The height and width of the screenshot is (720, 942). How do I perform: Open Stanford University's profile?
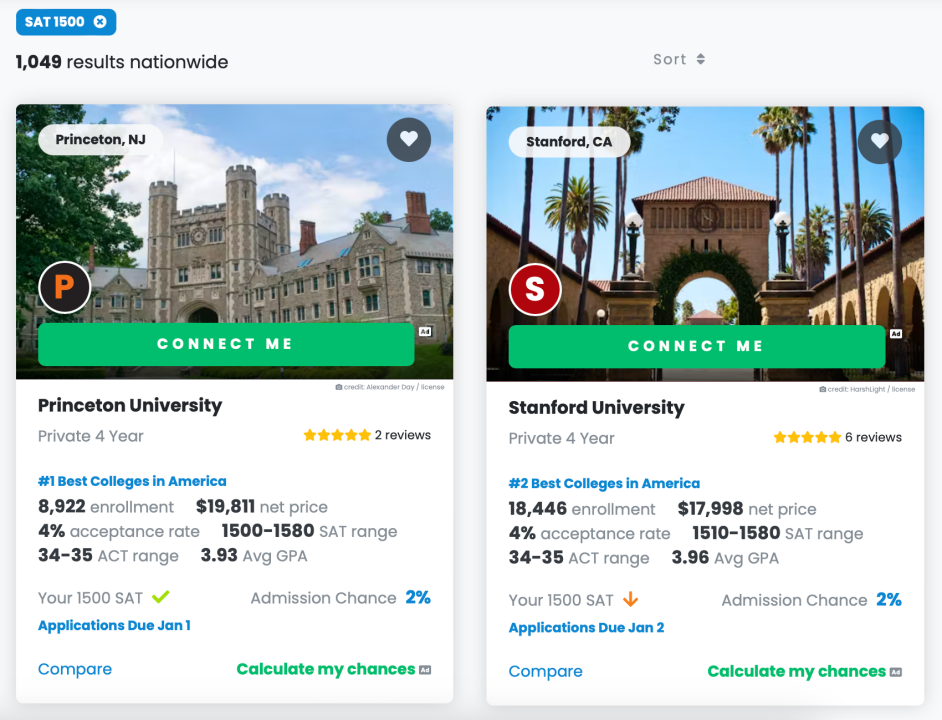596,407
